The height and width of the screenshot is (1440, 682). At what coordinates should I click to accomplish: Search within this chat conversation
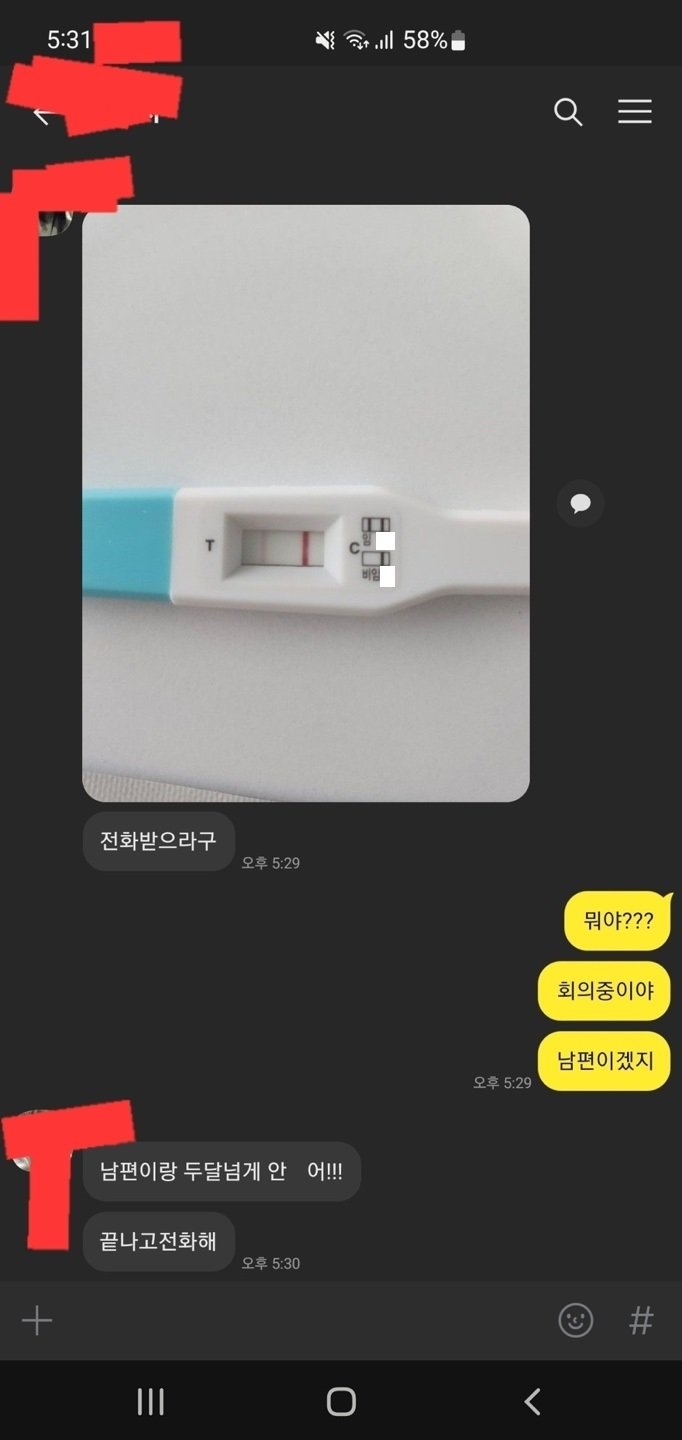pyautogui.click(x=568, y=112)
